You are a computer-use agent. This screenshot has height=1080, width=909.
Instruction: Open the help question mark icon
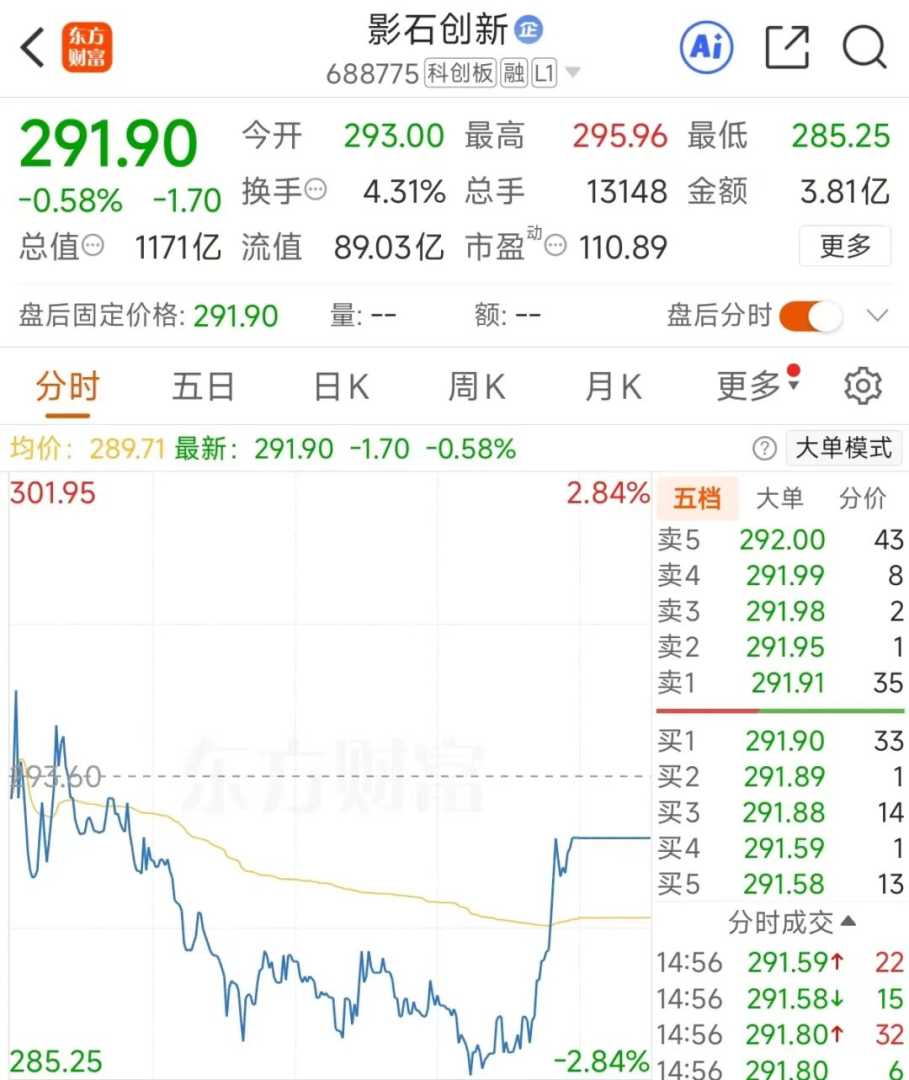click(764, 449)
